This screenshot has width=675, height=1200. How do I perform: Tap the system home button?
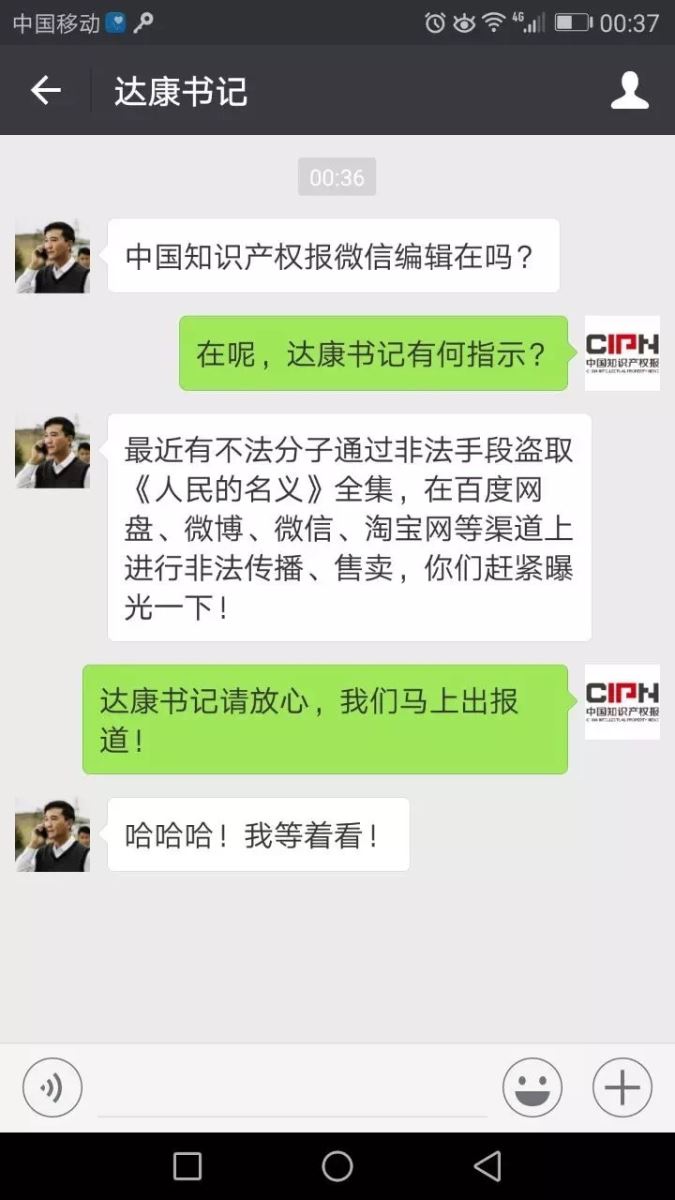pos(337,1166)
